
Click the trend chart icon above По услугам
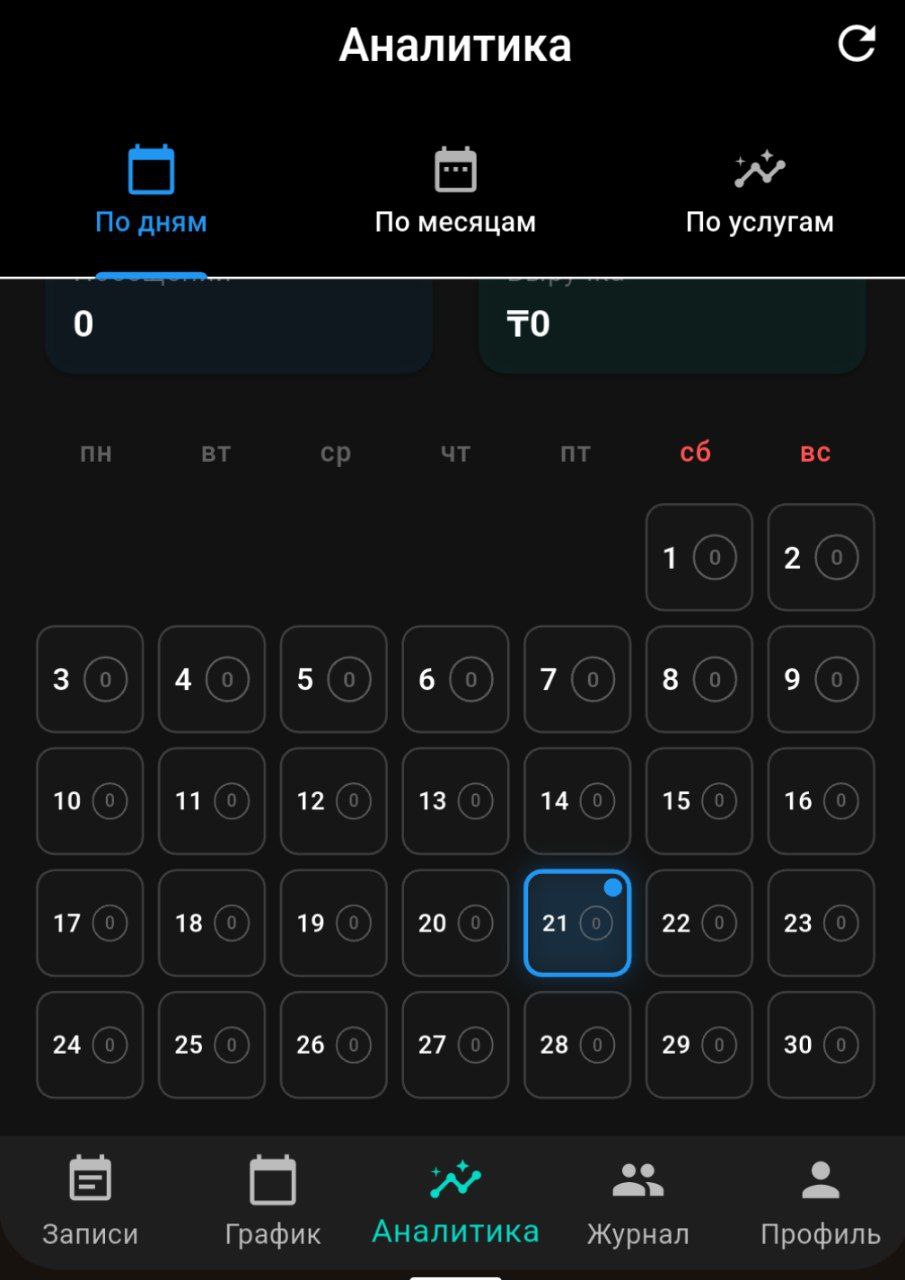point(760,170)
